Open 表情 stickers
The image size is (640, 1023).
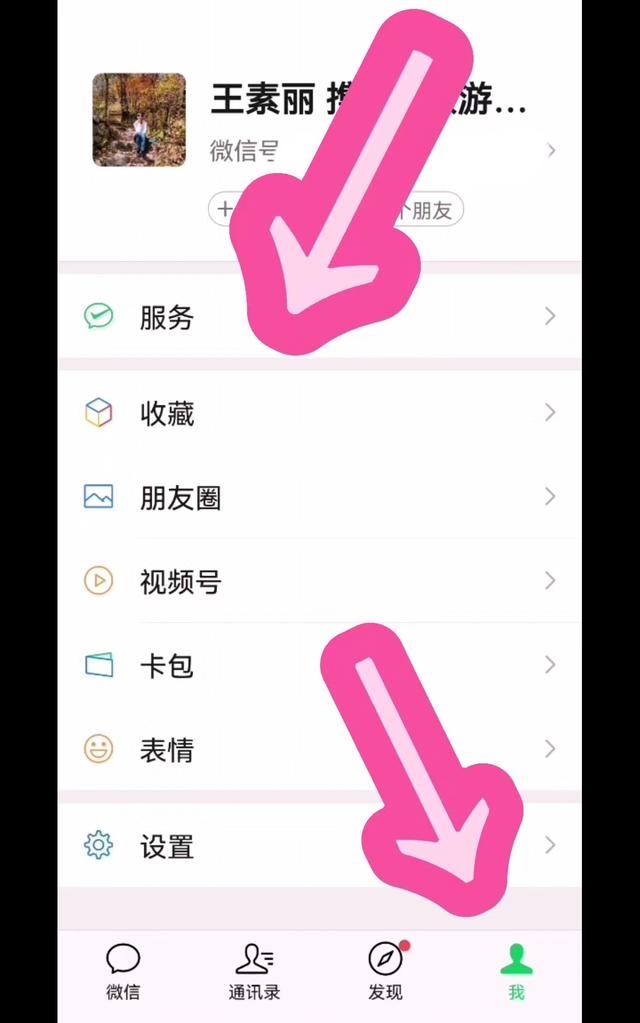pos(166,749)
